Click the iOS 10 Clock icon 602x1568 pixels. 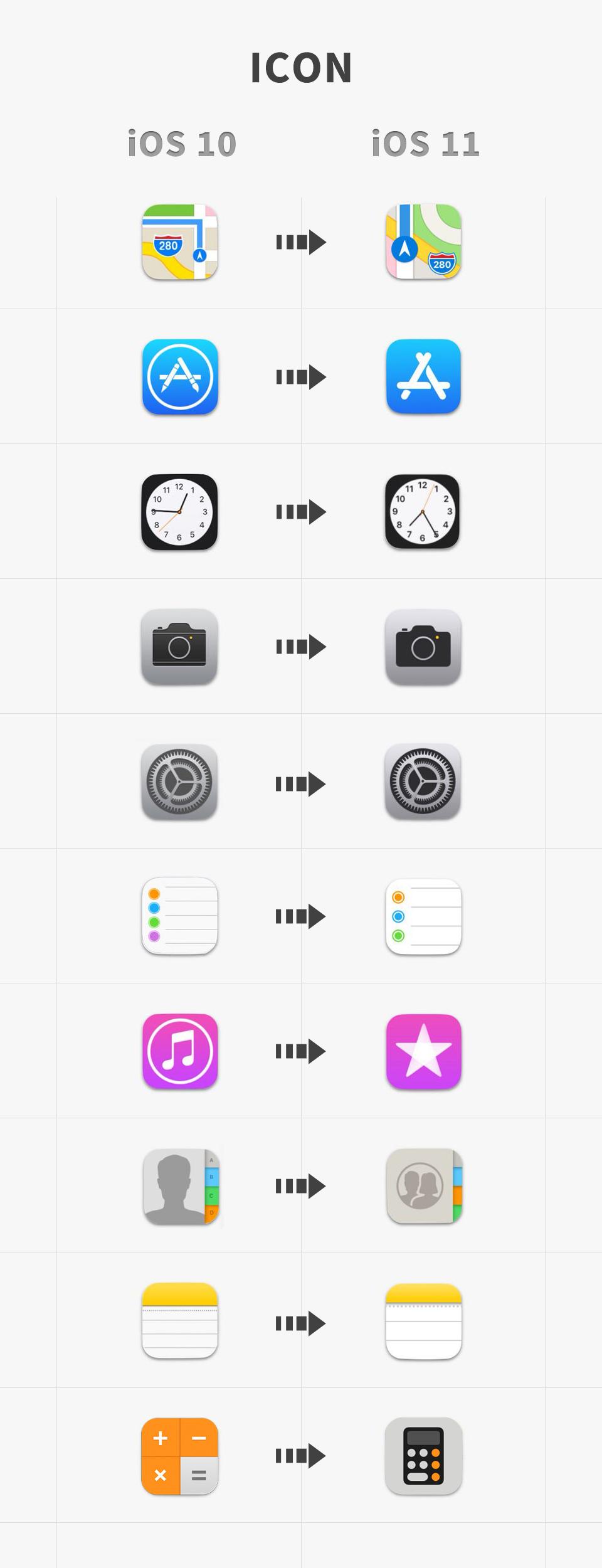[180, 511]
